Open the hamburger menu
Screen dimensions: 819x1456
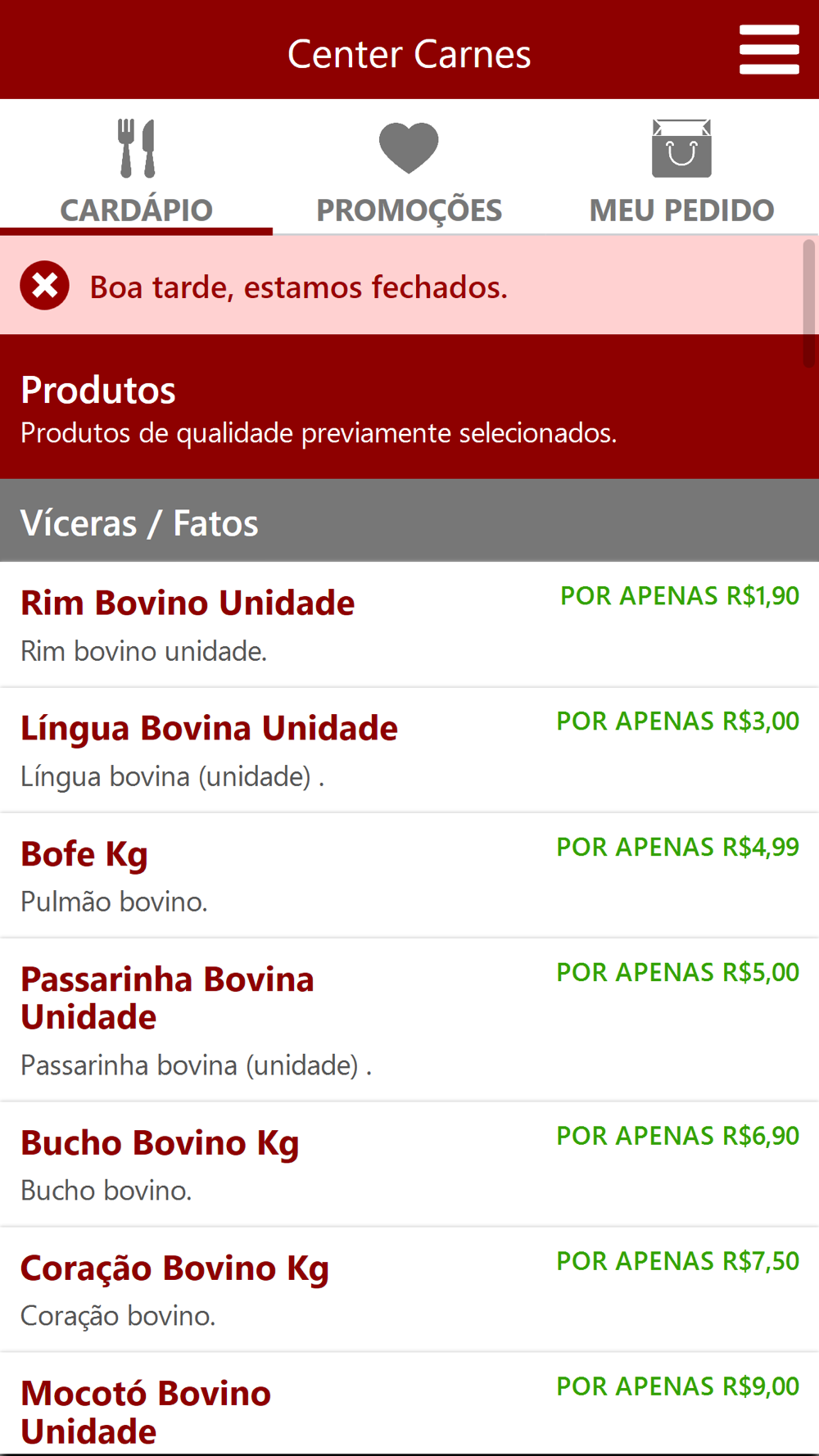[x=769, y=49]
